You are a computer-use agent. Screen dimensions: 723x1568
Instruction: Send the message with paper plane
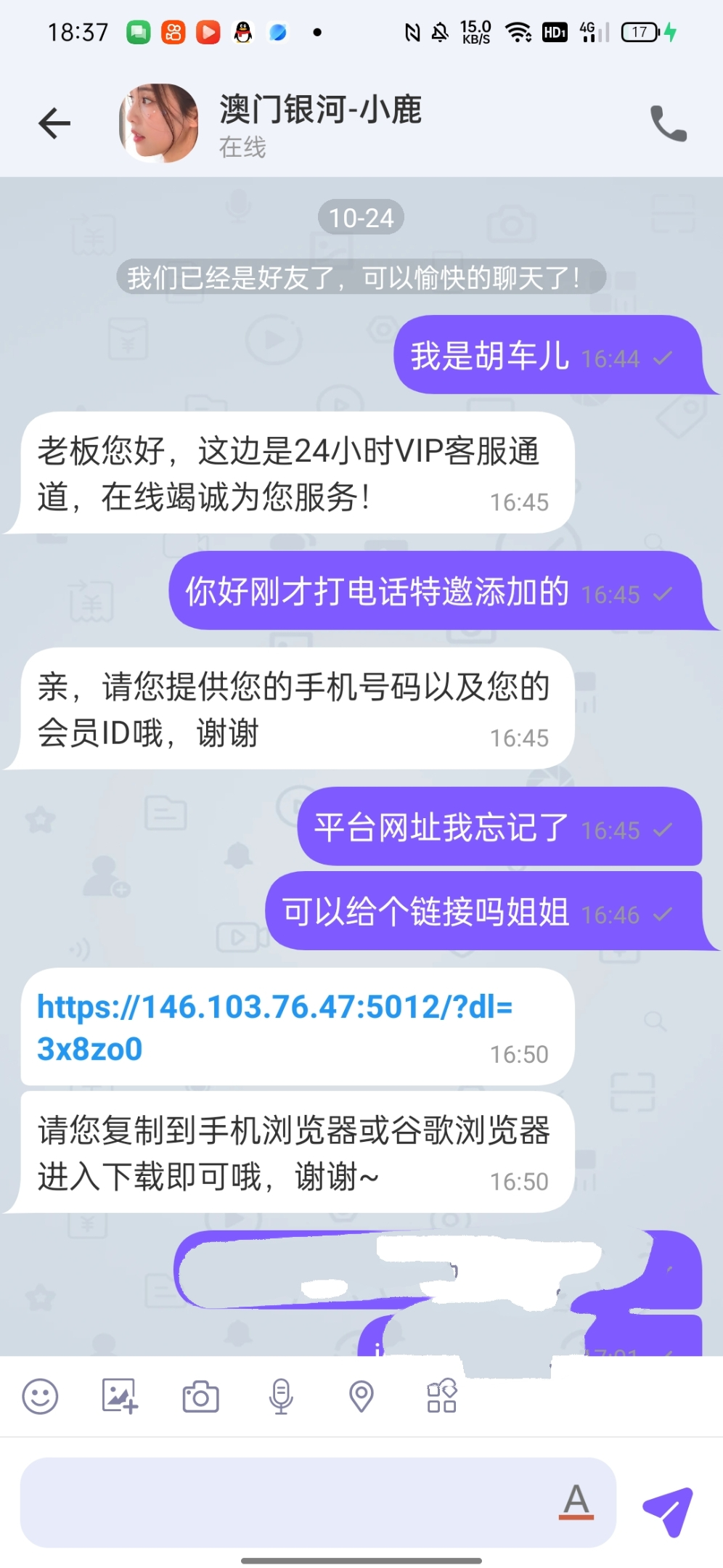coord(668,1511)
